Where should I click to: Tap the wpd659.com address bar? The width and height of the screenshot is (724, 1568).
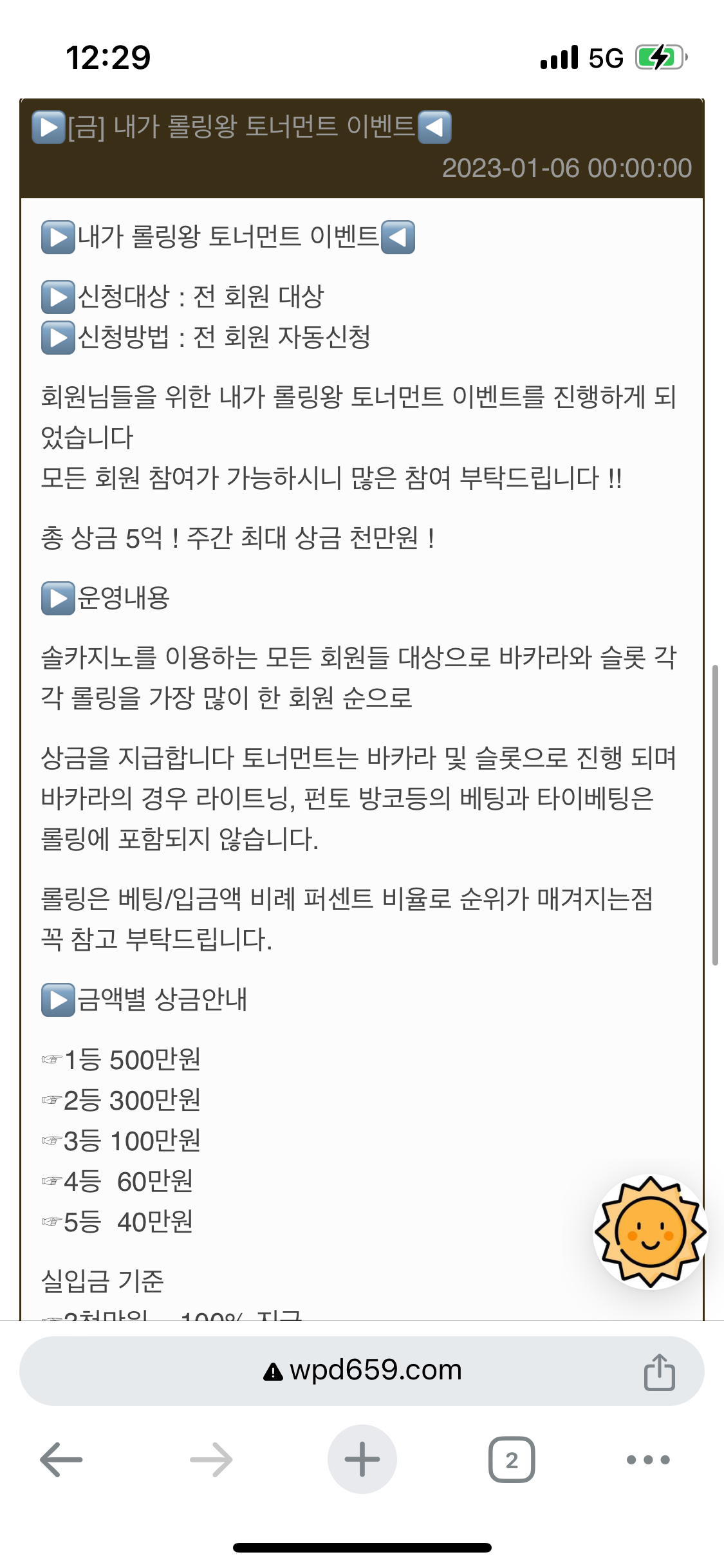click(x=362, y=1370)
